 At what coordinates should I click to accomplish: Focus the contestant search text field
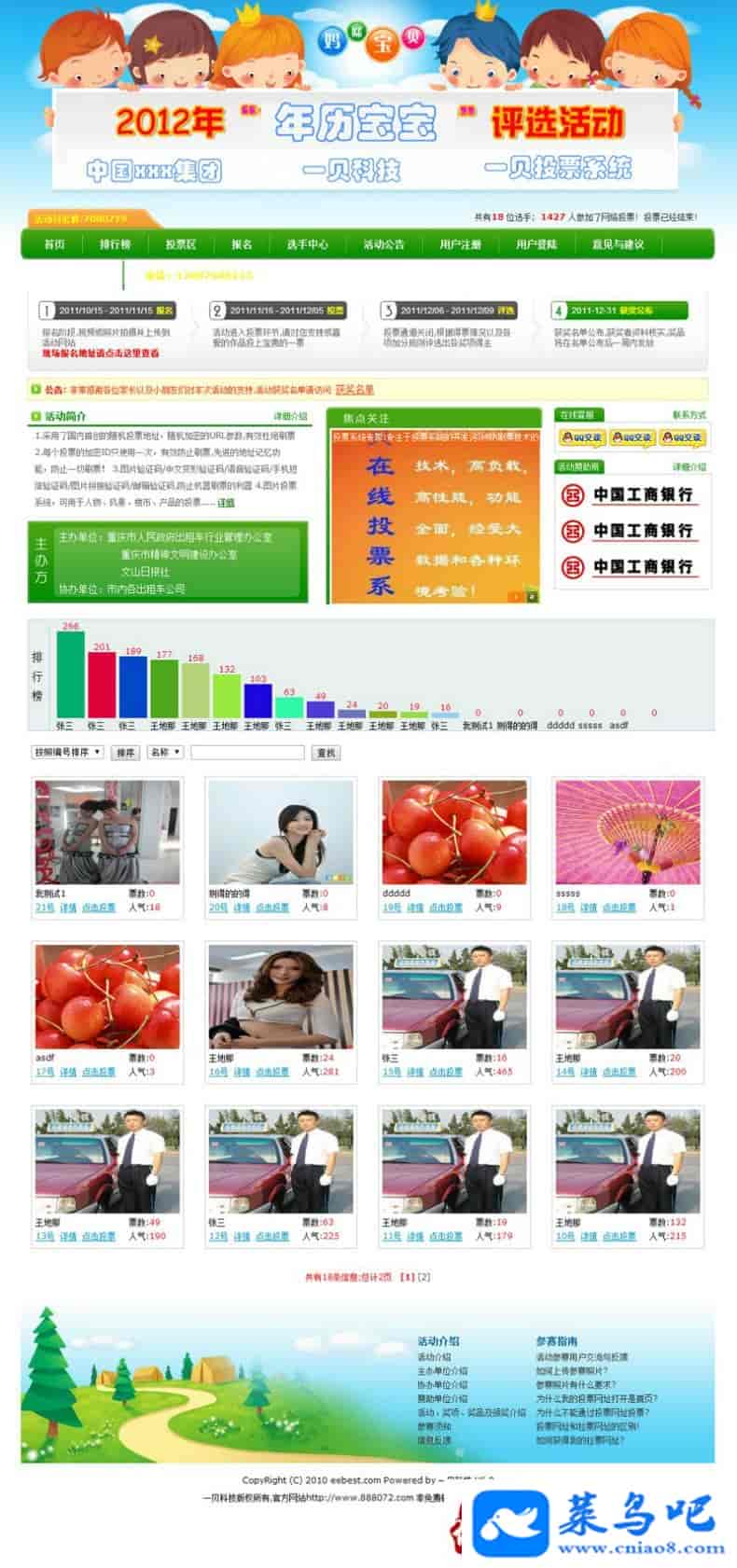pyautogui.click(x=247, y=752)
